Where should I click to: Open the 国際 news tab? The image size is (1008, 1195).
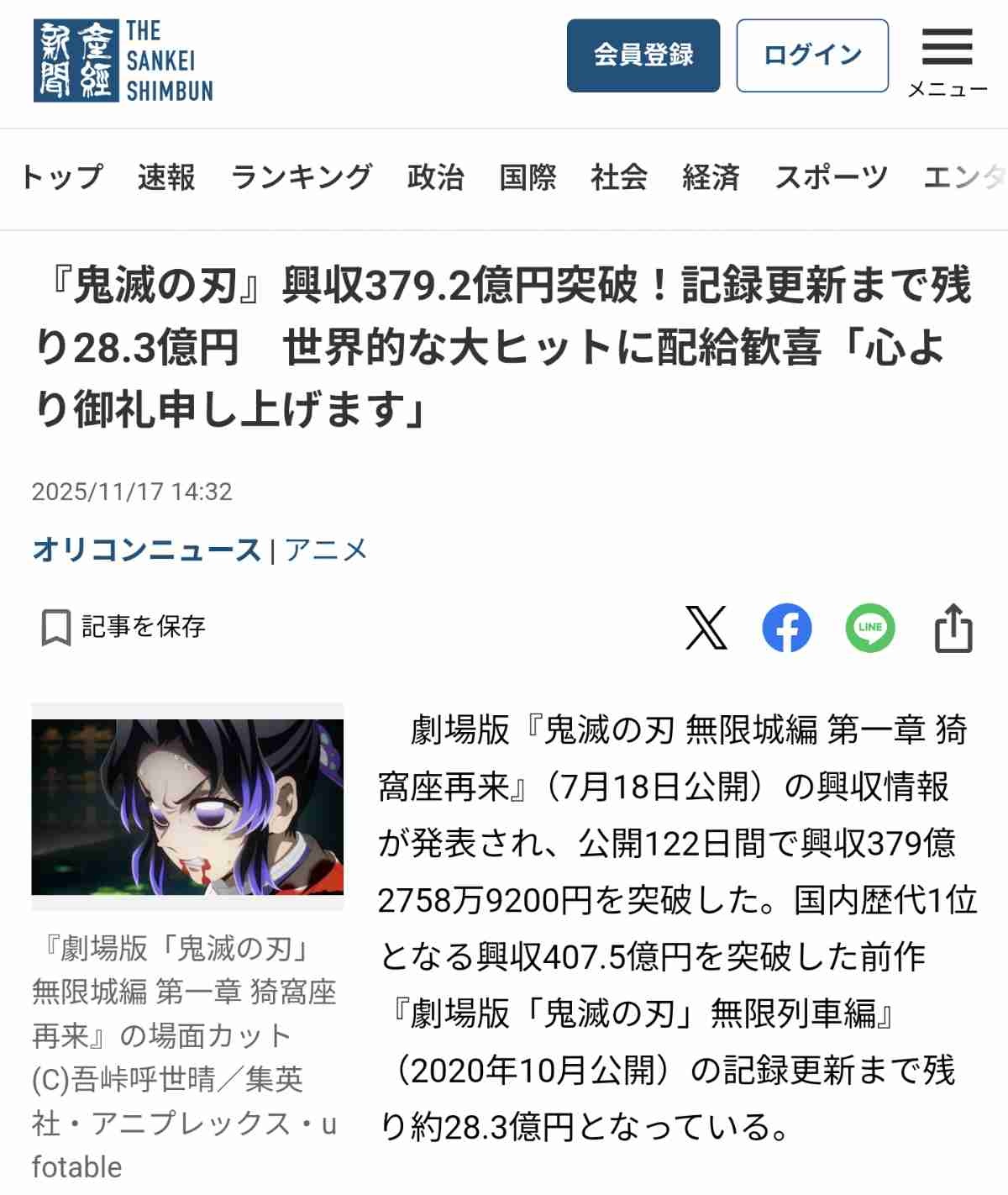click(x=528, y=177)
